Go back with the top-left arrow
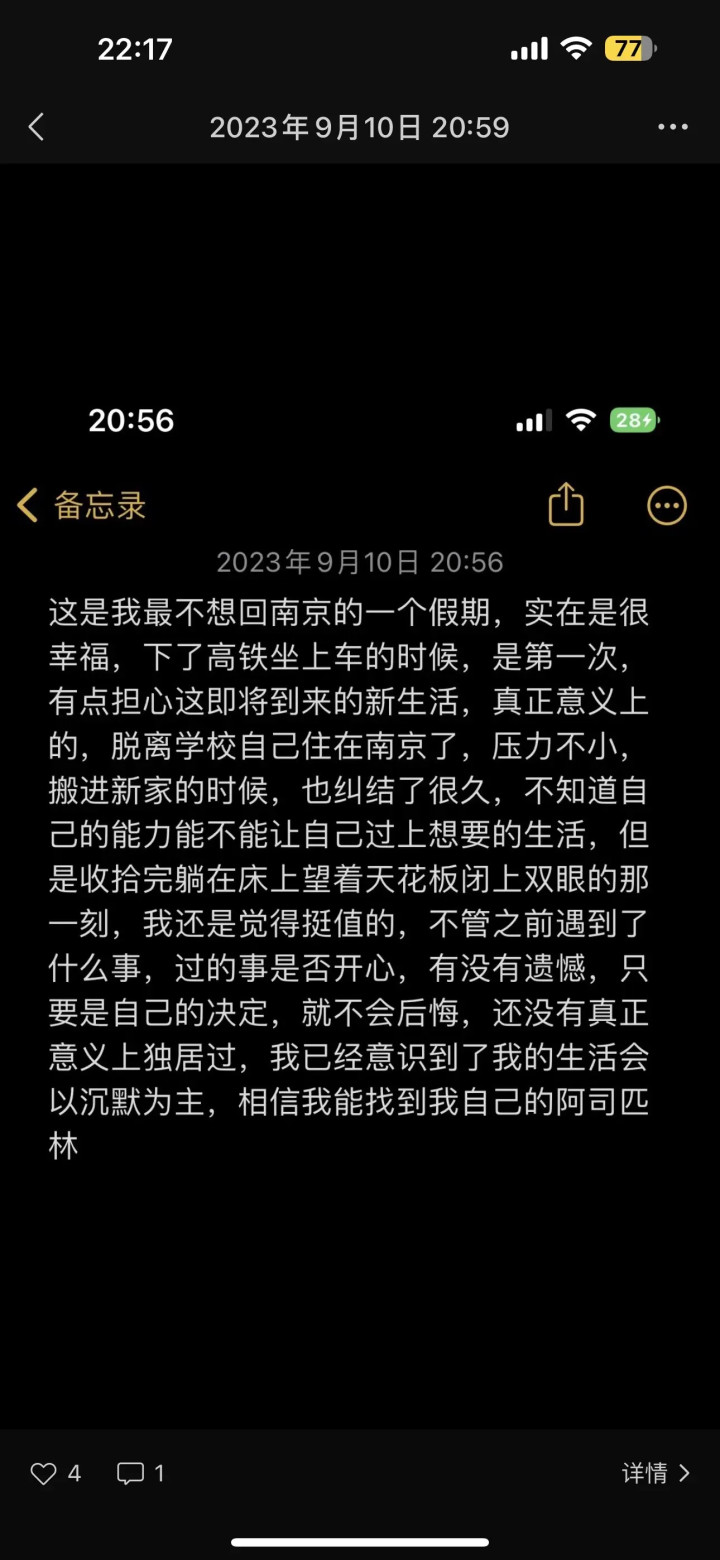 pos(37,127)
